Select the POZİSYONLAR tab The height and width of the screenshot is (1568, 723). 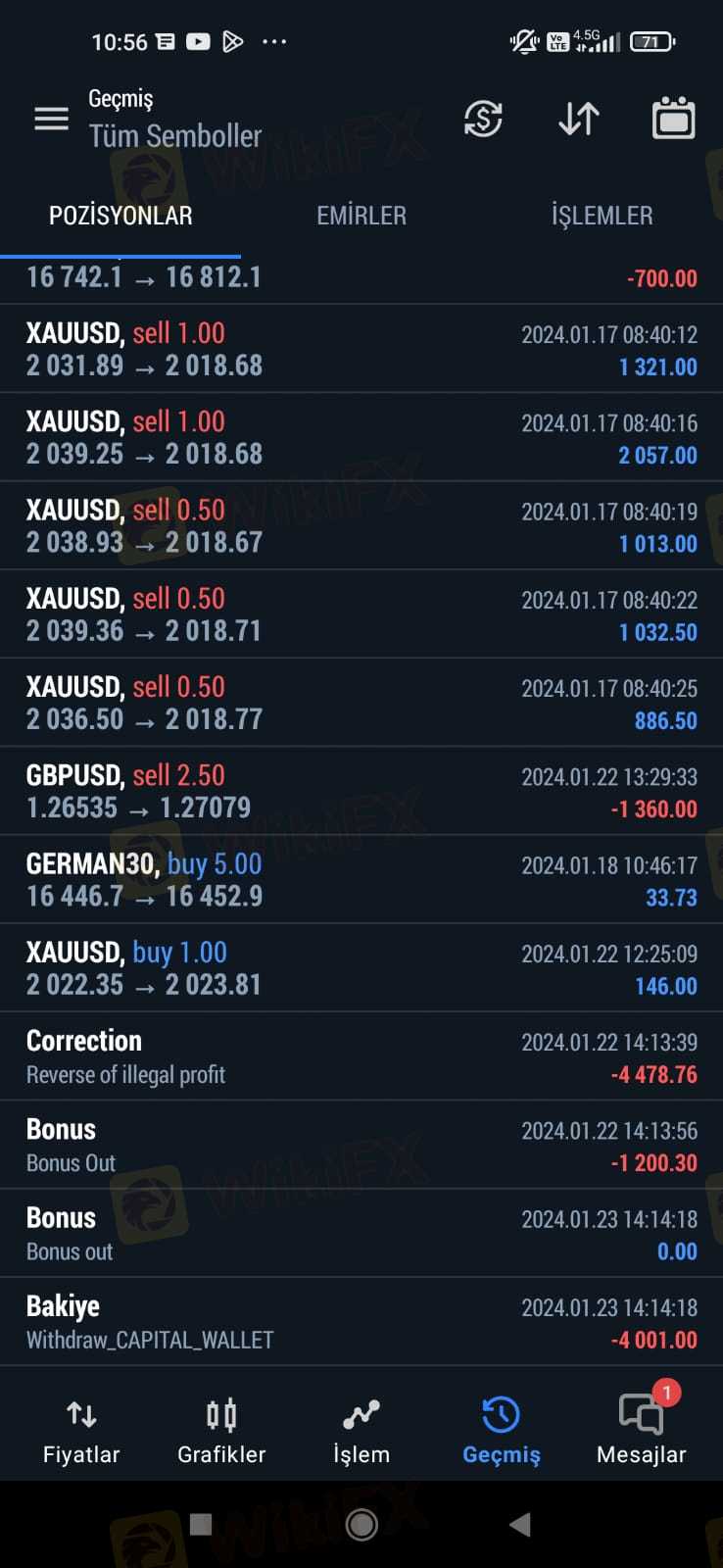pyautogui.click(x=120, y=216)
